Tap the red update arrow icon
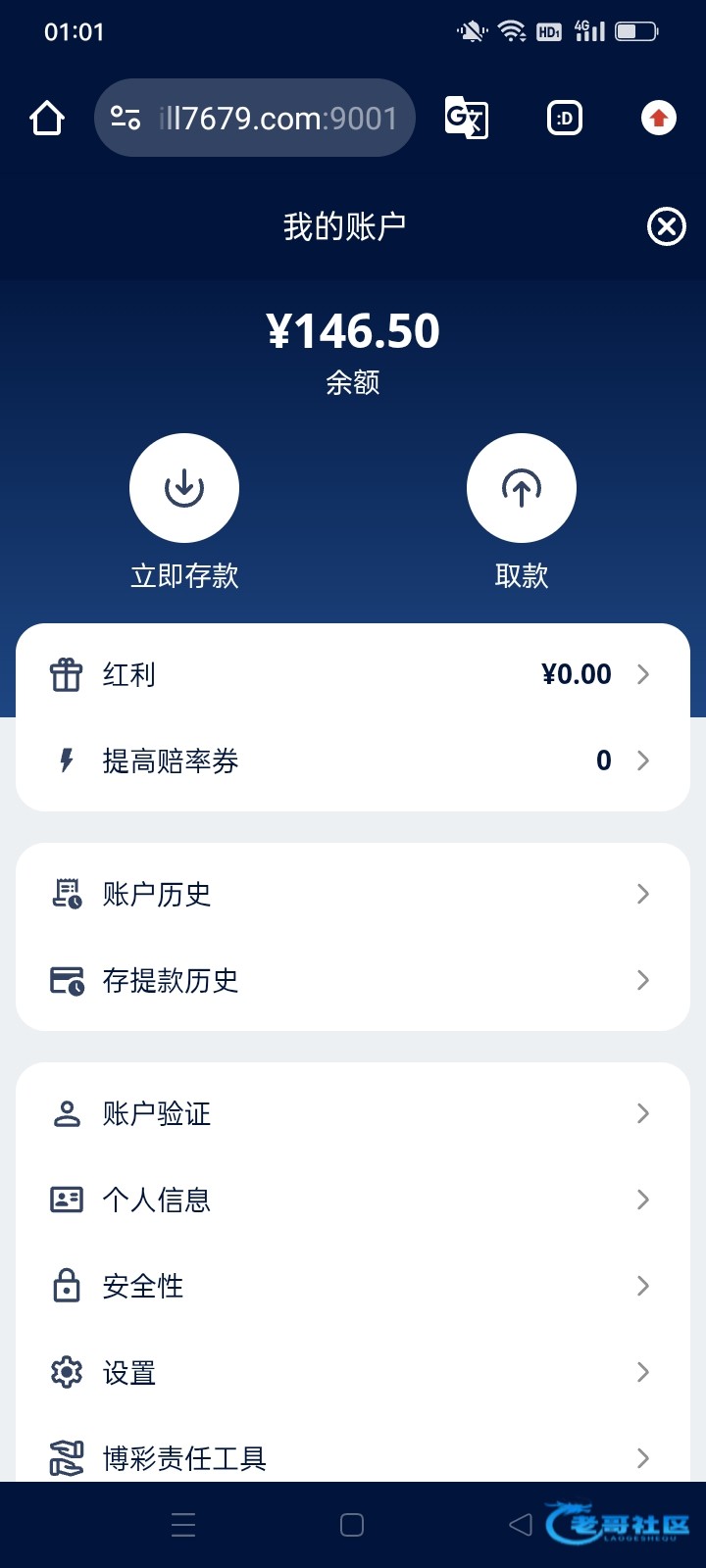Viewport: 706px width, 1568px height. pos(658,119)
